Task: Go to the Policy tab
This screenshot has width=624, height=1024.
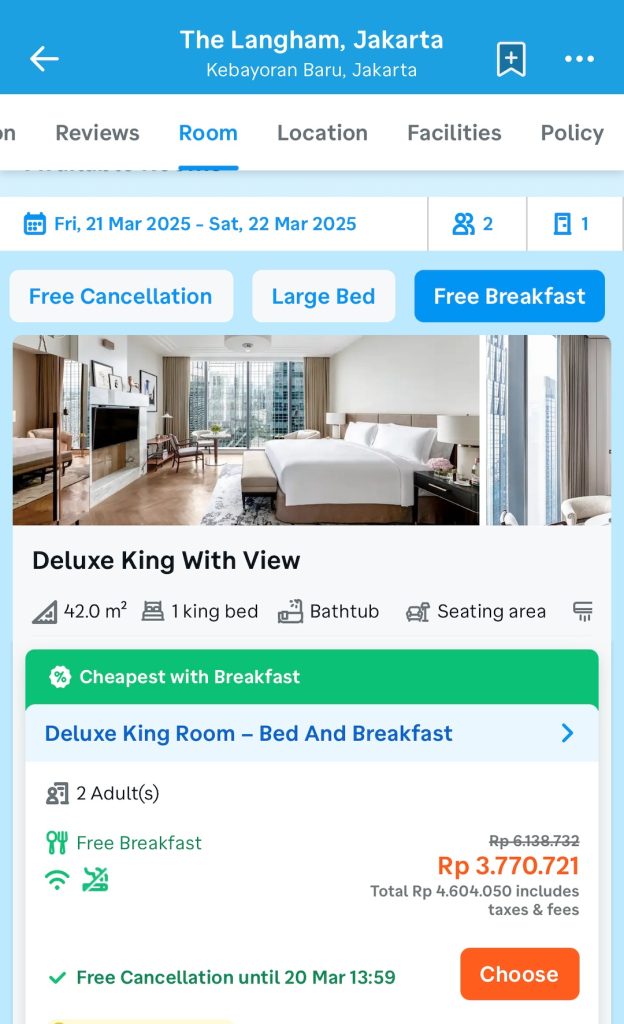Action: click(x=572, y=133)
